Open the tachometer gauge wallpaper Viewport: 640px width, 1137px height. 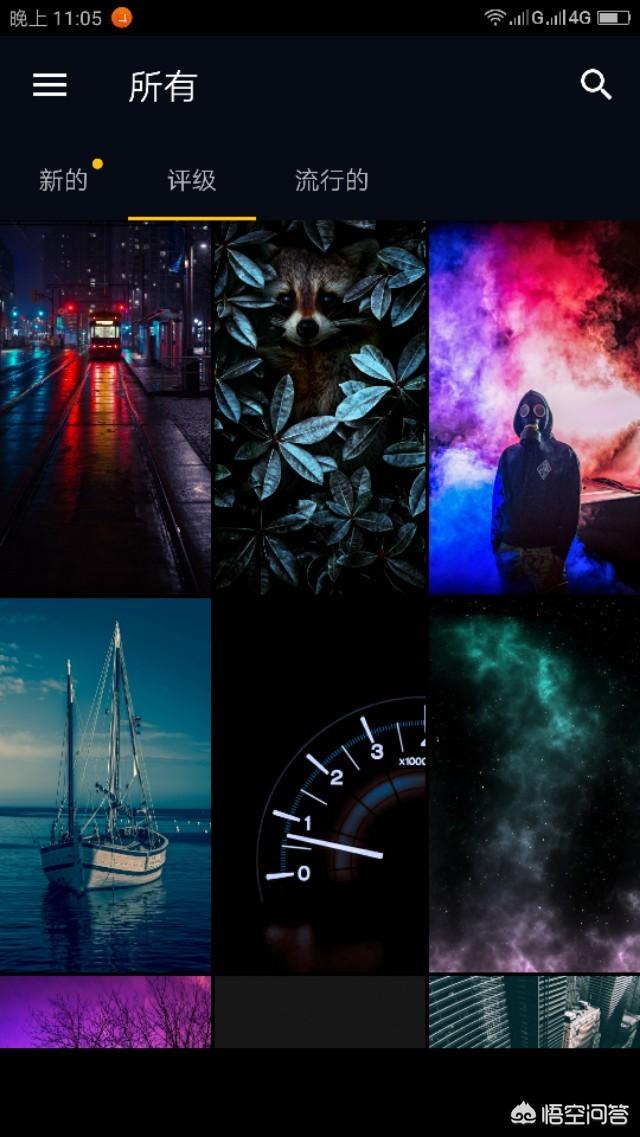click(320, 785)
